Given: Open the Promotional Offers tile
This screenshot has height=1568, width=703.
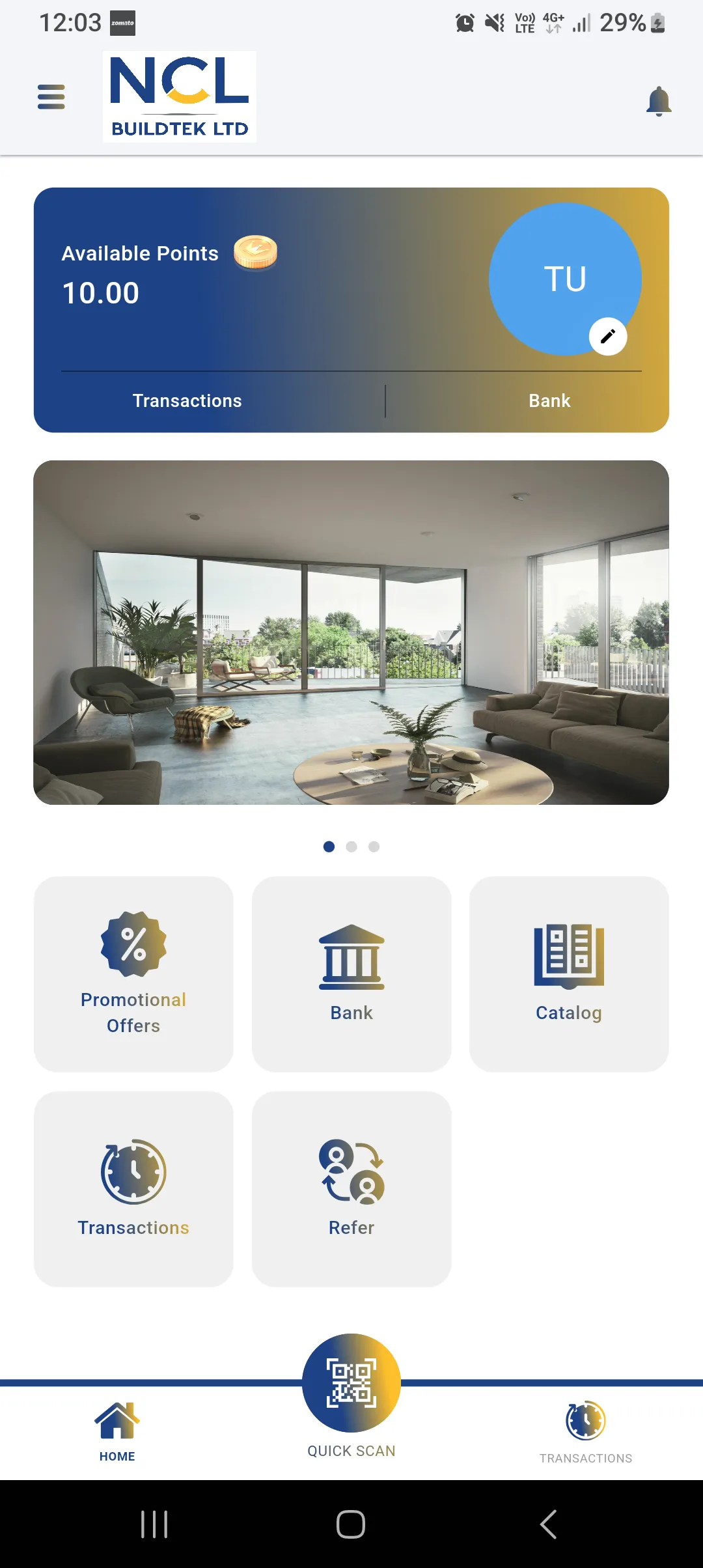Looking at the screenshot, I should pos(133,973).
